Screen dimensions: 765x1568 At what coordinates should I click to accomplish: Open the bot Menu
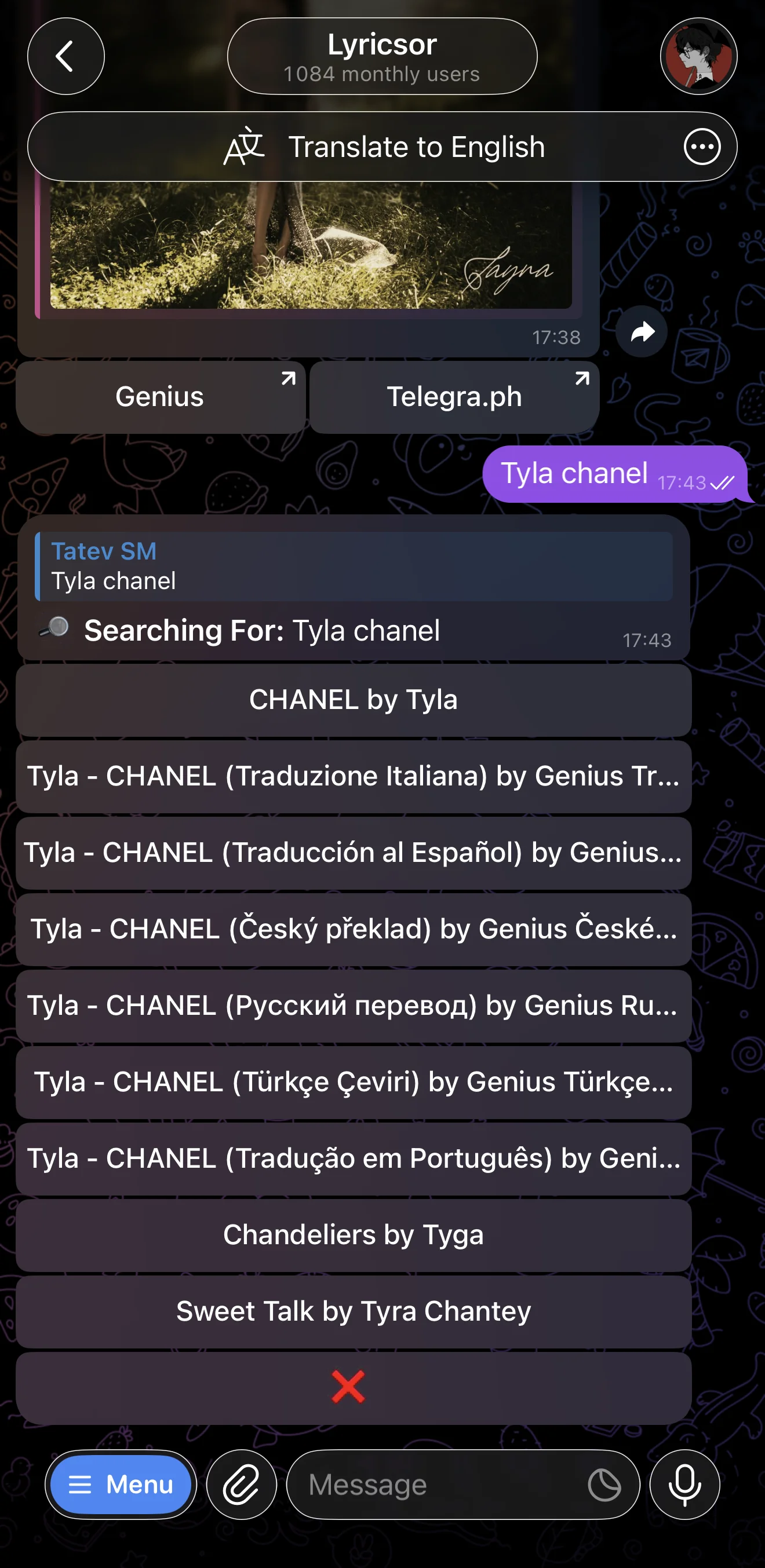(x=121, y=1485)
